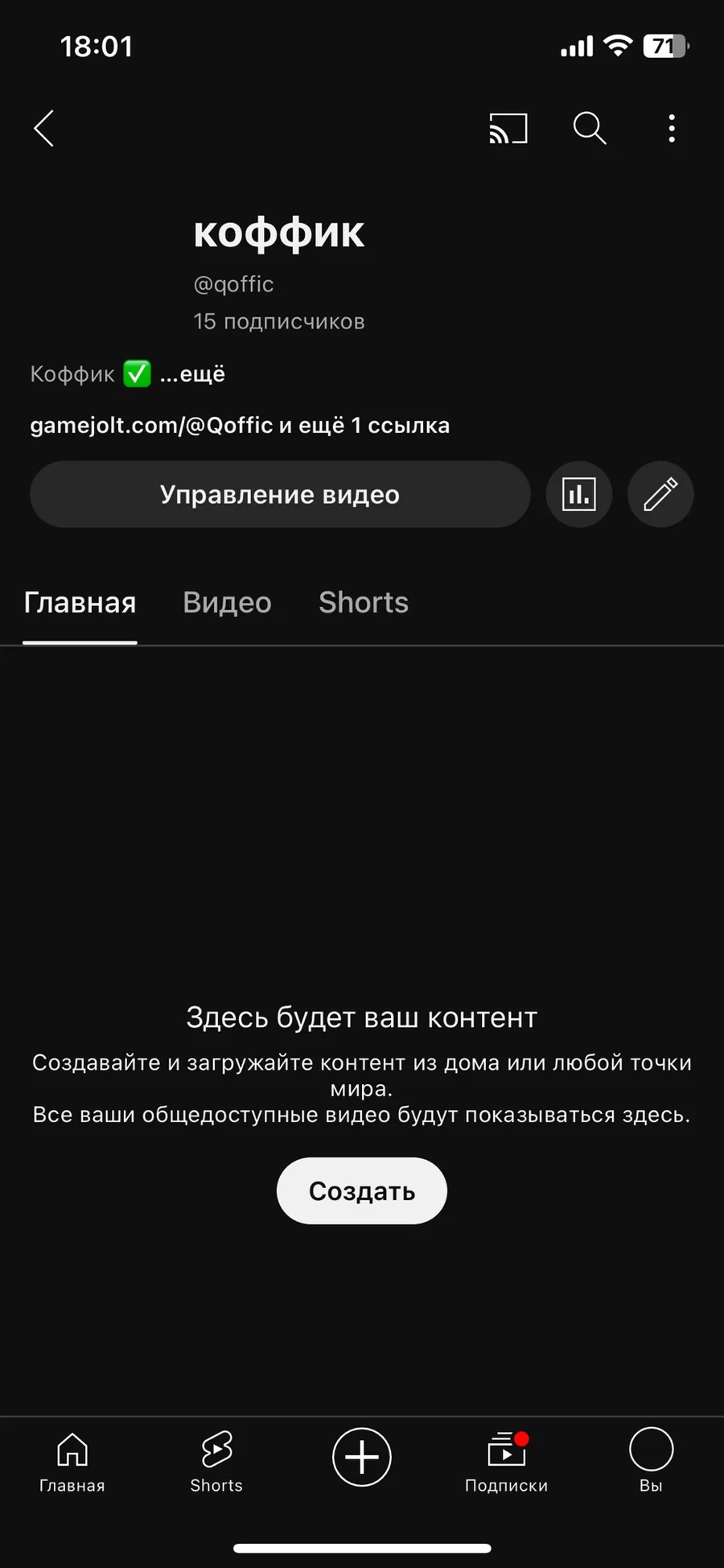Switch to the Видео tab

[227, 603]
